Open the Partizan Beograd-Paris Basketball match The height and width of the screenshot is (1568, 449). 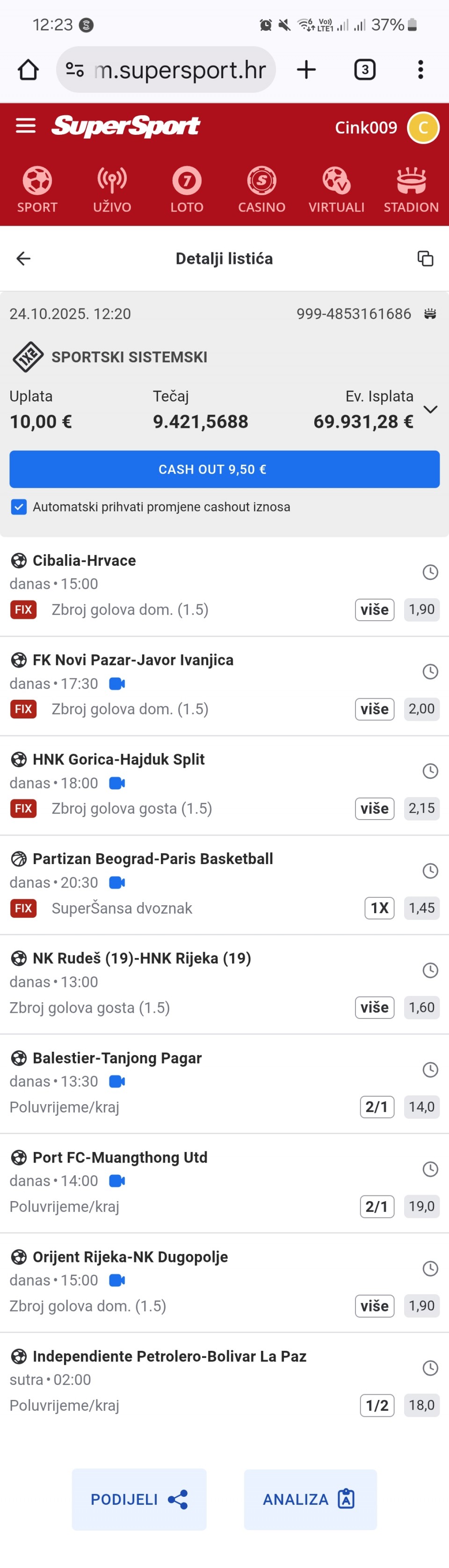(x=153, y=859)
